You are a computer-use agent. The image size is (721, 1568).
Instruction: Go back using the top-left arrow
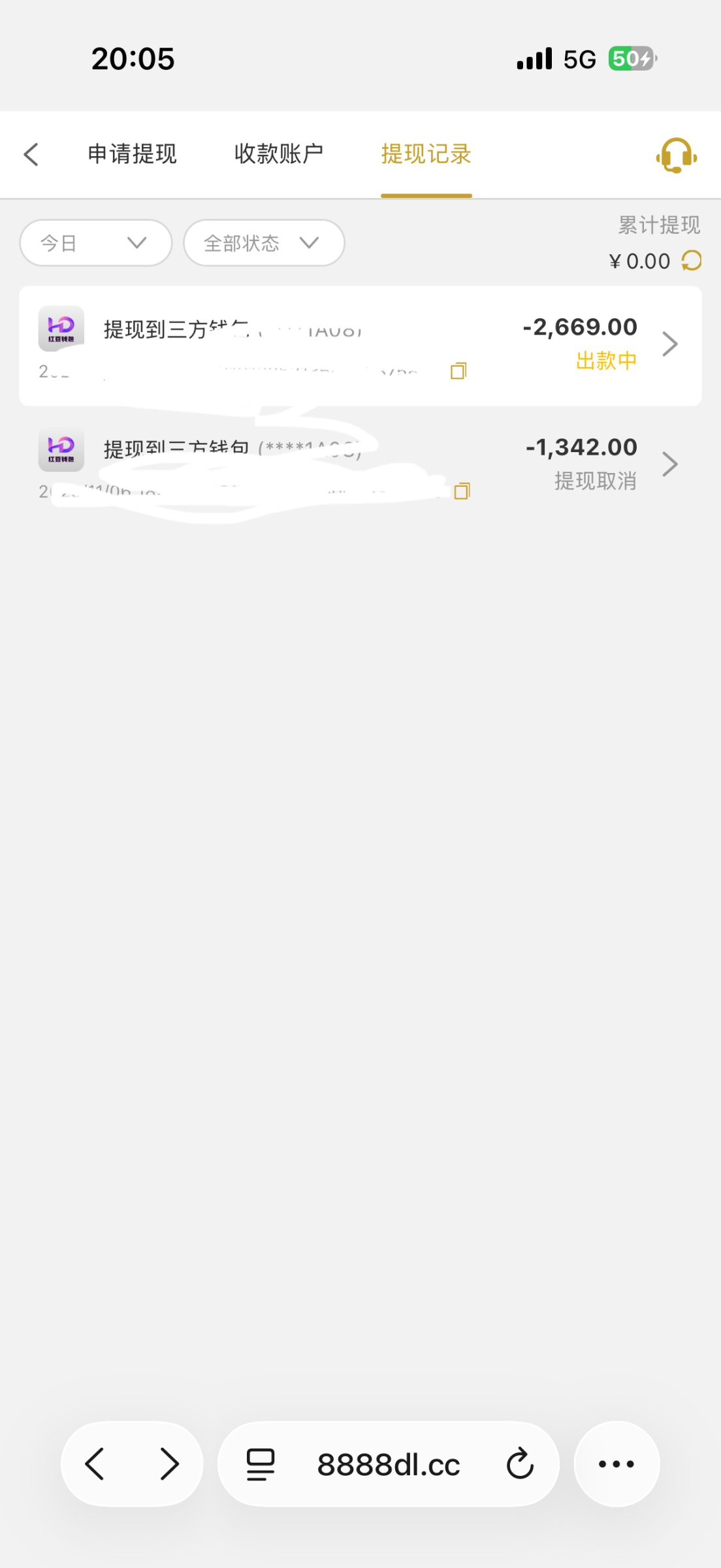31,154
